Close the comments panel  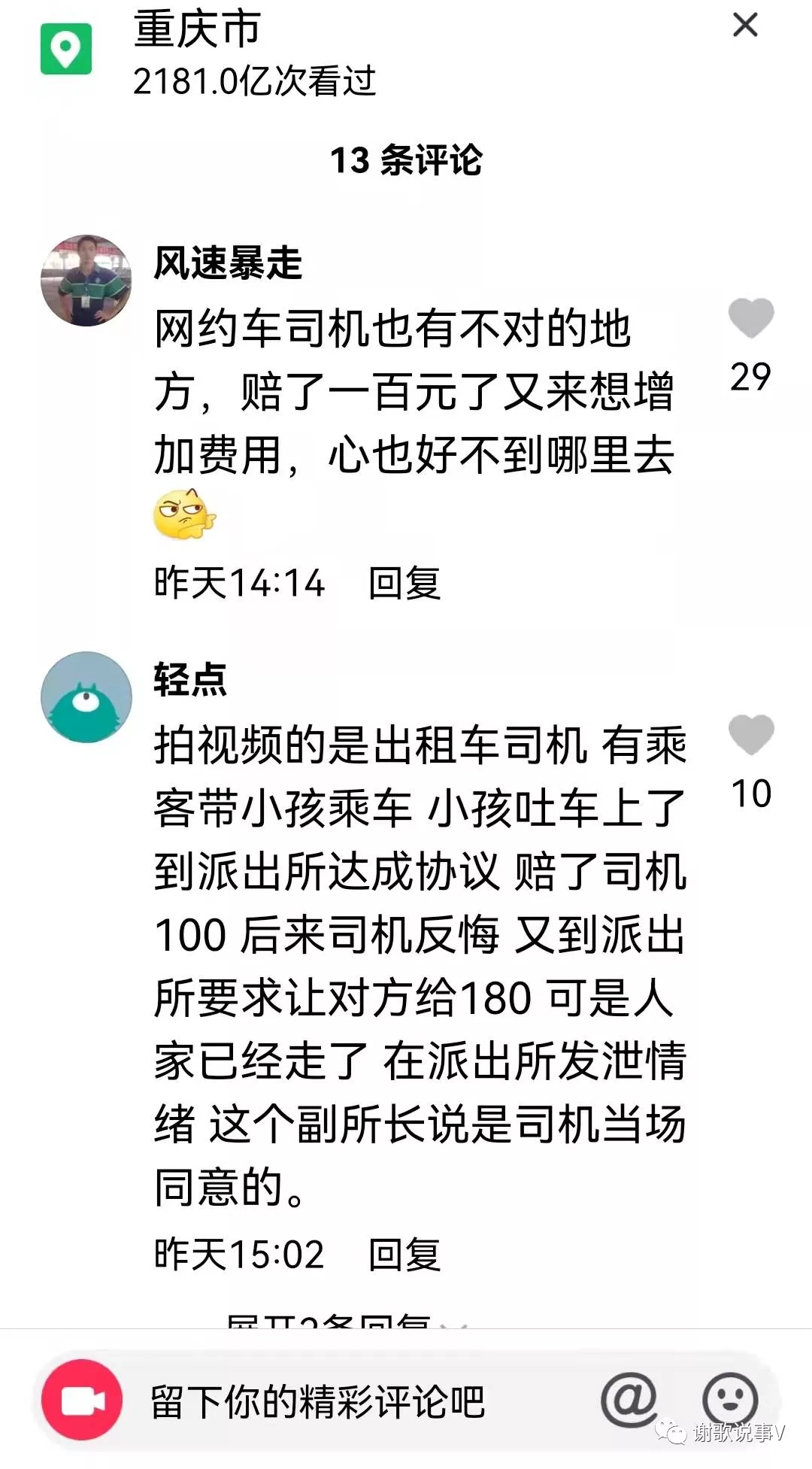[744, 26]
